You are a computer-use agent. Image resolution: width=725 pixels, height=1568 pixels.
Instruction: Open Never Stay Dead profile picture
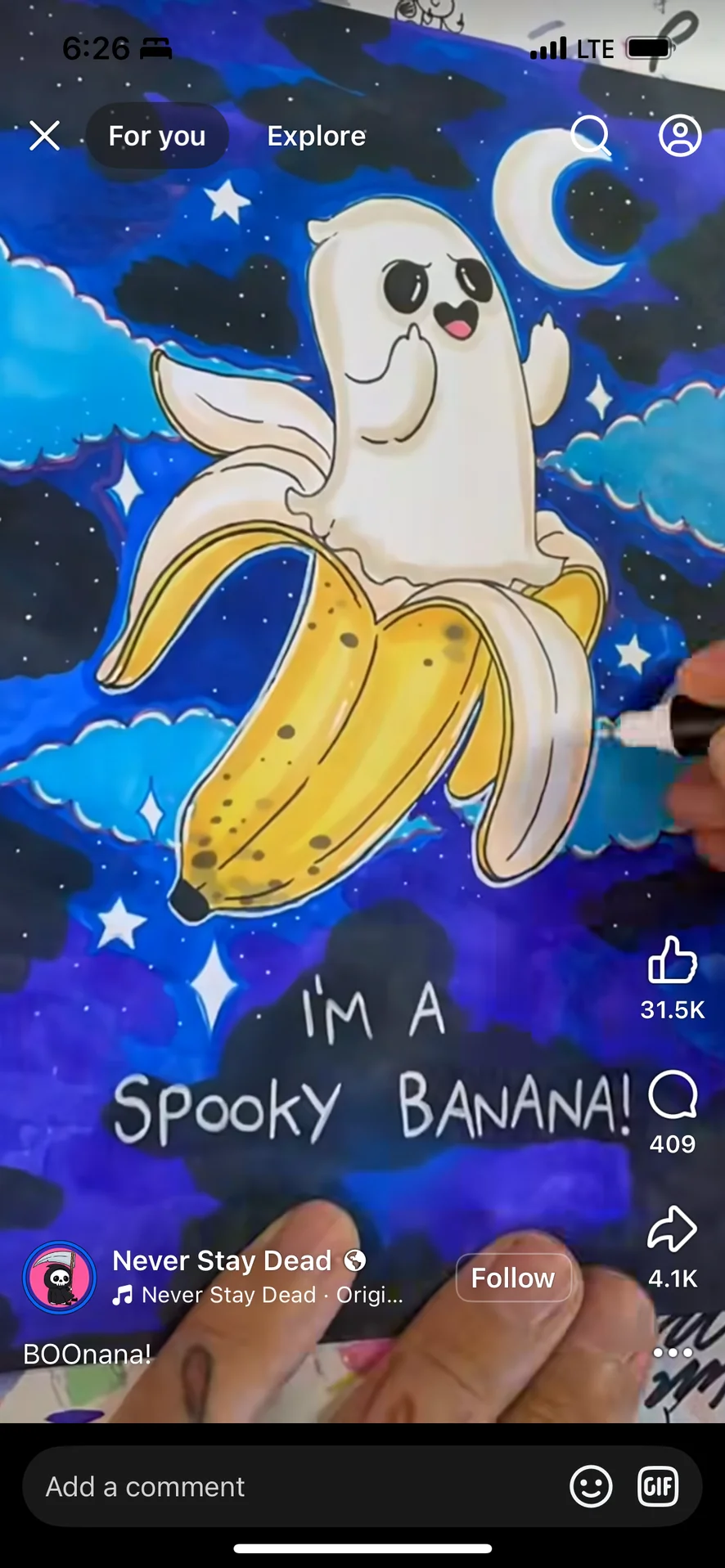(60, 1278)
